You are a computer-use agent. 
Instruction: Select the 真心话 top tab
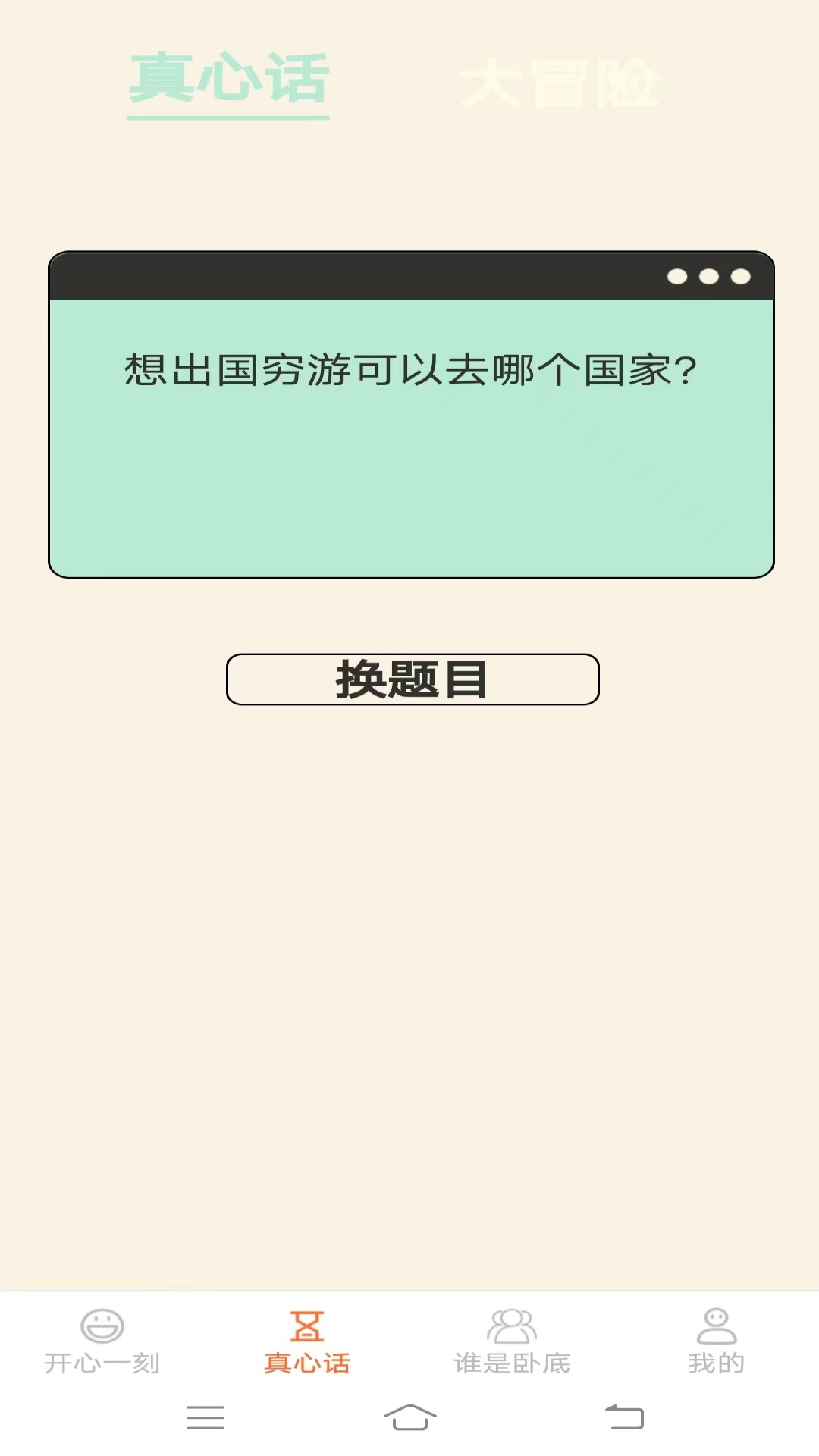228,80
